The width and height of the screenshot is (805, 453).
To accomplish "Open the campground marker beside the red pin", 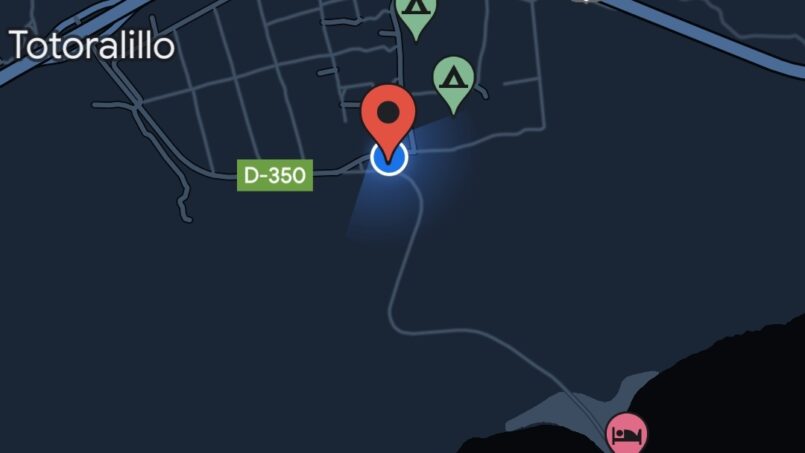I will [453, 80].
